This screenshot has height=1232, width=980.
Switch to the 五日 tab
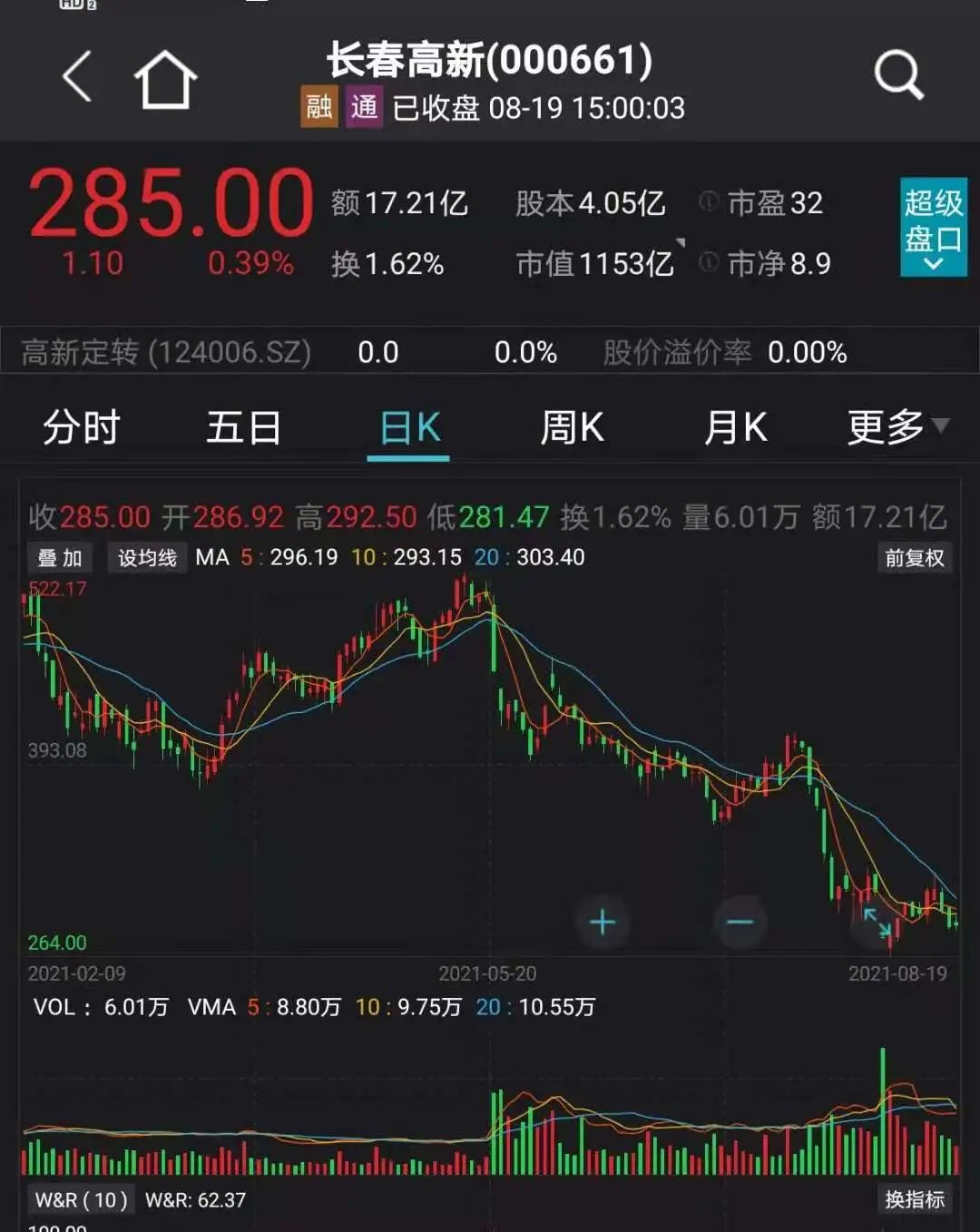point(243,427)
